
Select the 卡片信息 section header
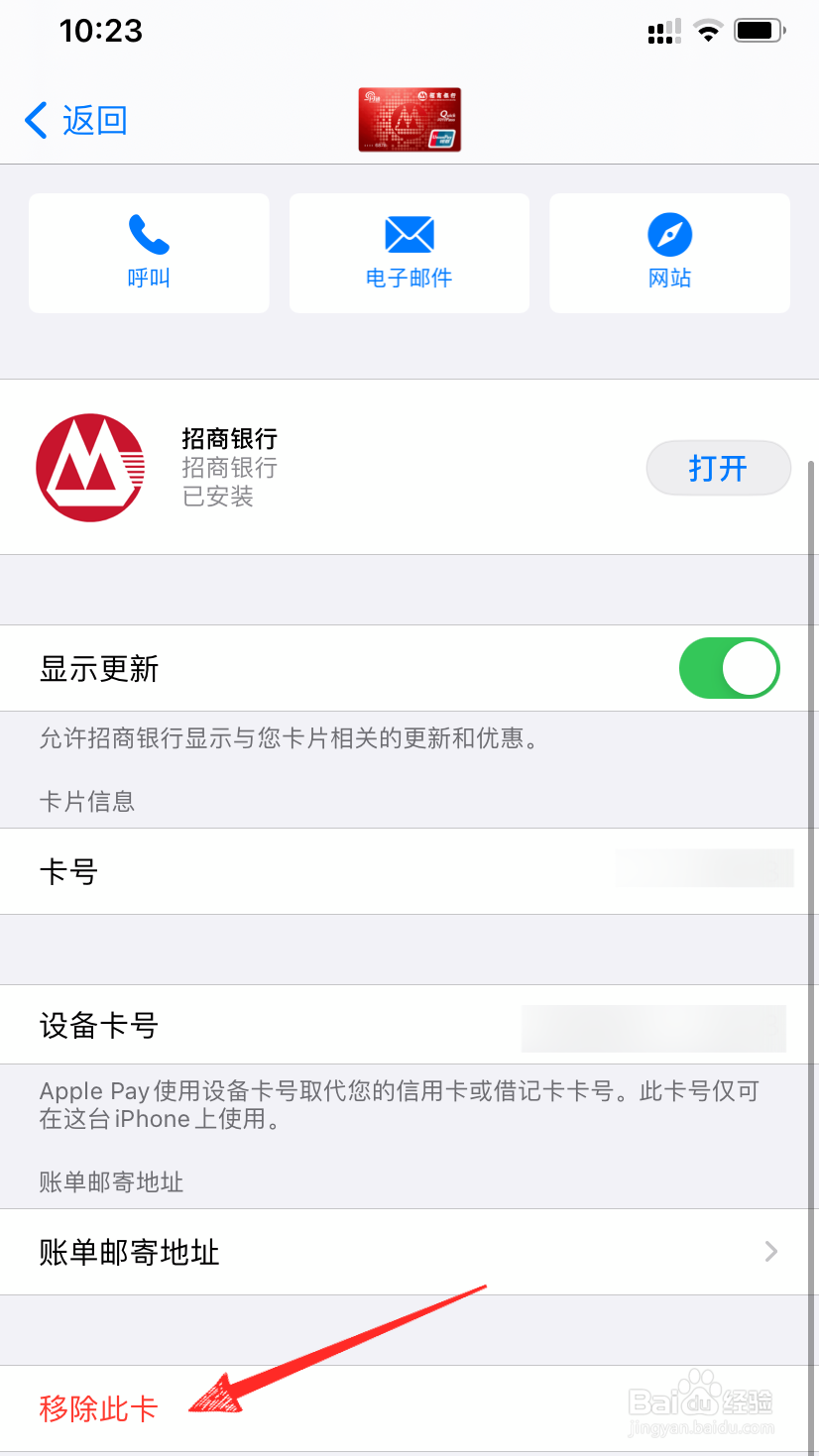(x=87, y=802)
